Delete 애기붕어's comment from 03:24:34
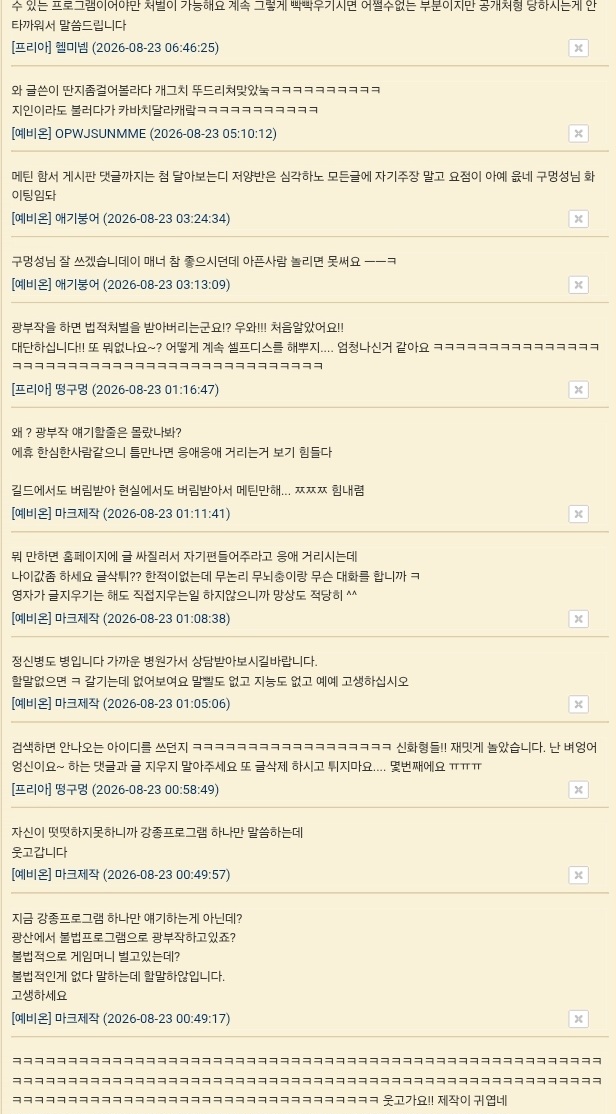Screen dimensions: 616x1114 click(578, 219)
